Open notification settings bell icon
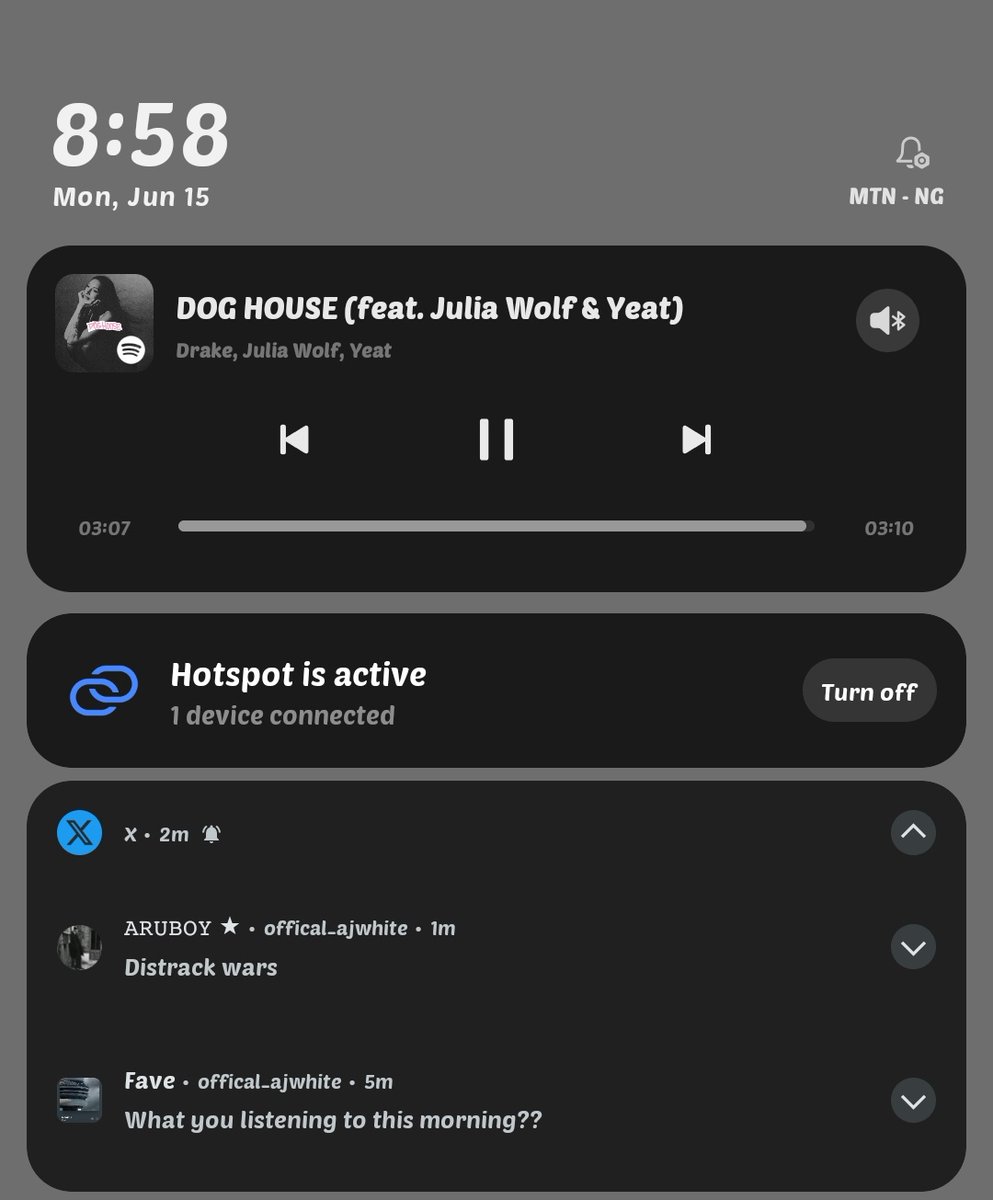The width and height of the screenshot is (993, 1200). (911, 153)
